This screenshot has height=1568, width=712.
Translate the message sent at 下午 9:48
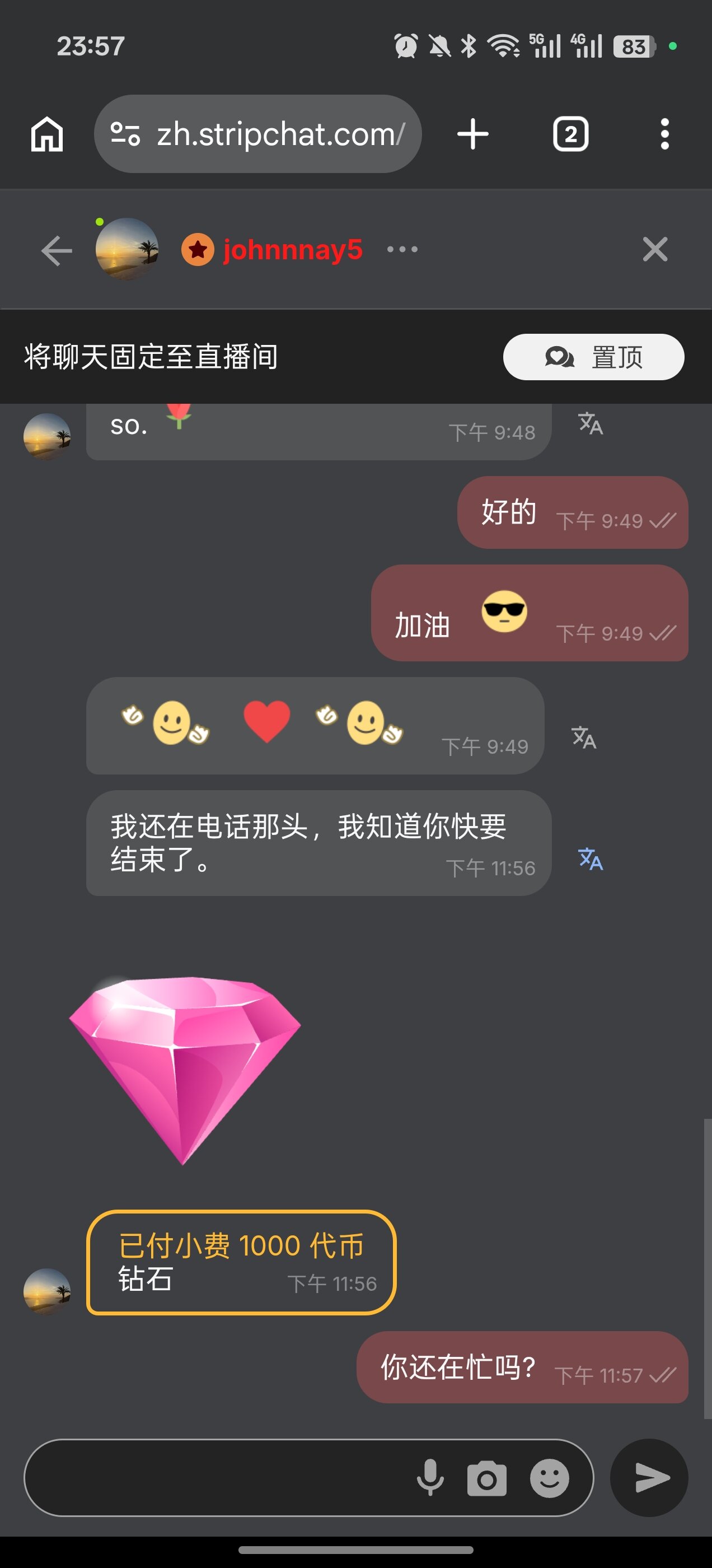click(x=591, y=424)
